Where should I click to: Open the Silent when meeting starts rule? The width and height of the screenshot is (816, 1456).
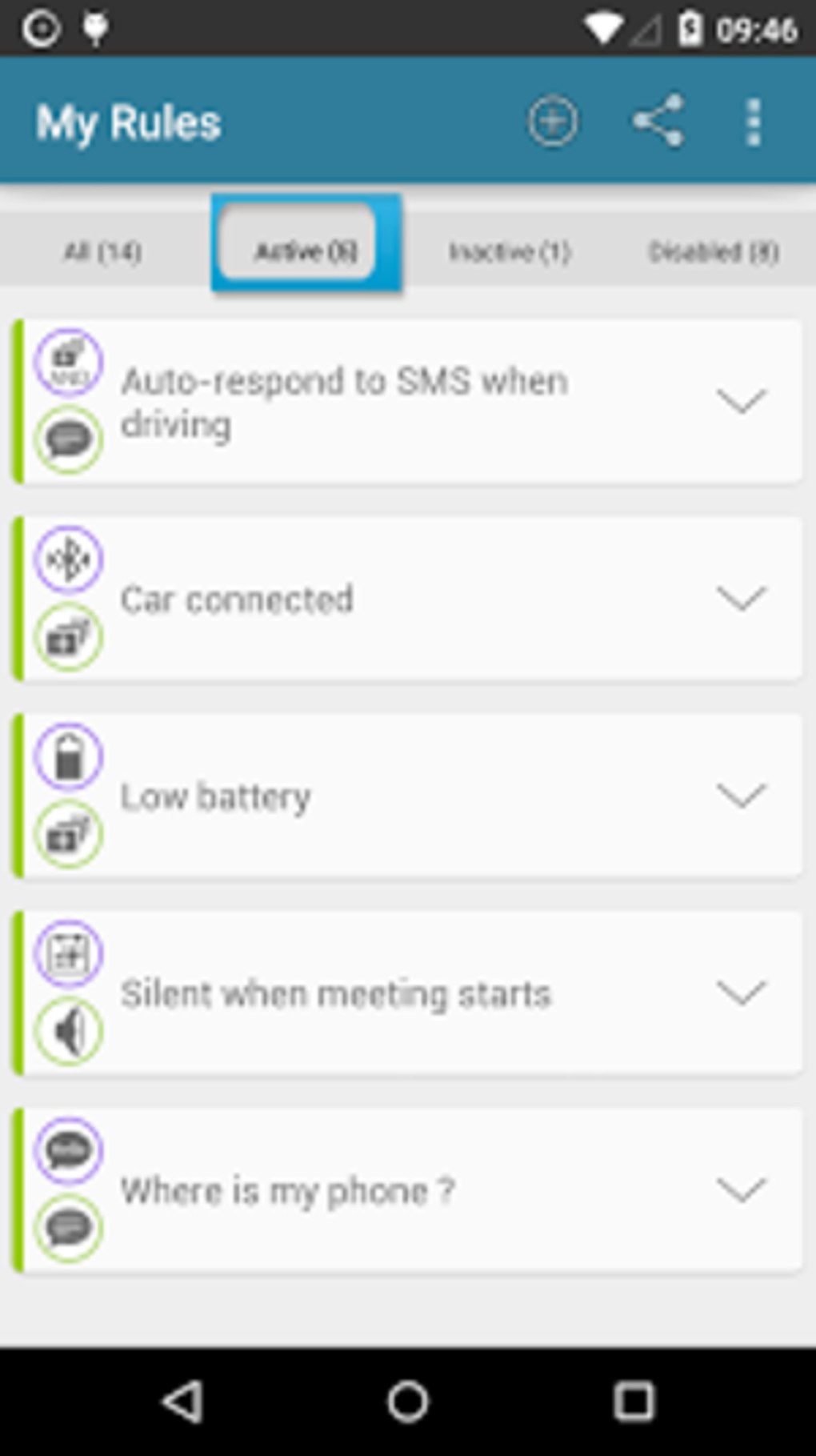tap(336, 993)
